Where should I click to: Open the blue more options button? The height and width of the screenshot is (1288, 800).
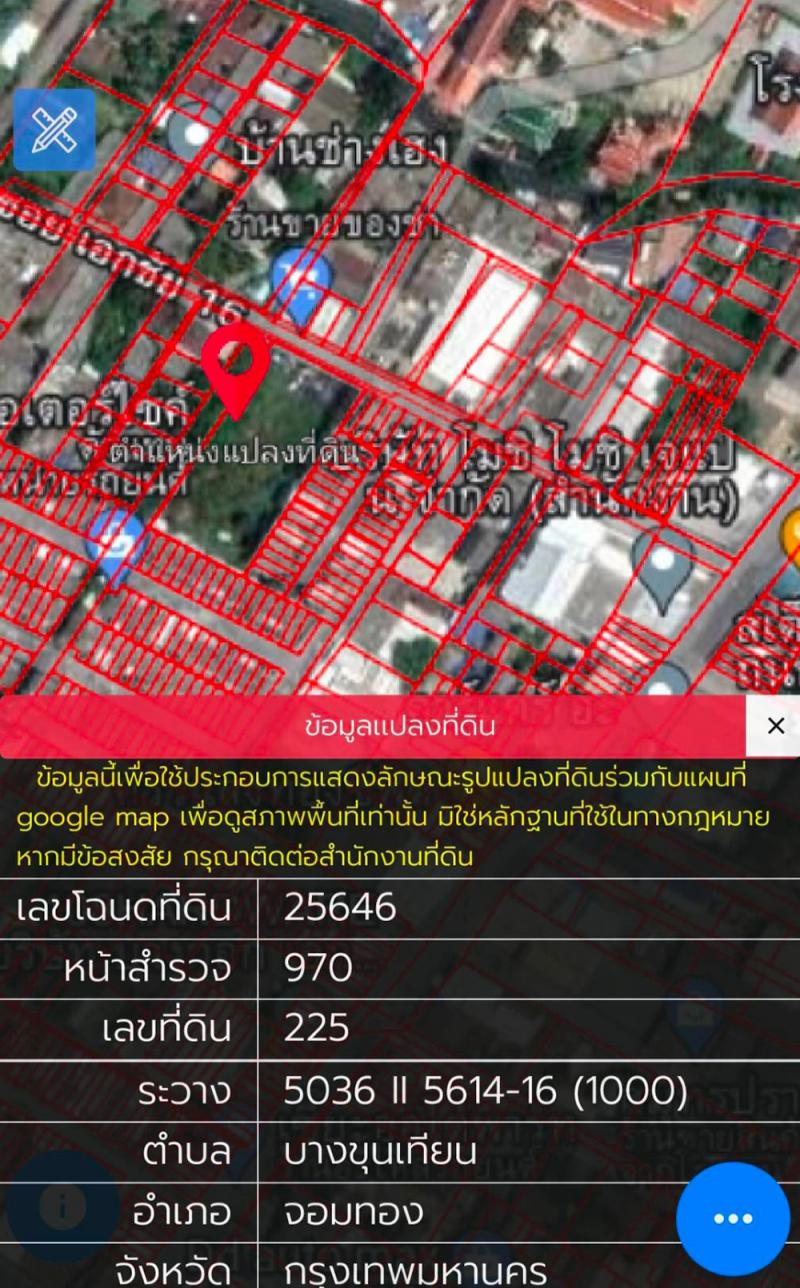(732, 1218)
